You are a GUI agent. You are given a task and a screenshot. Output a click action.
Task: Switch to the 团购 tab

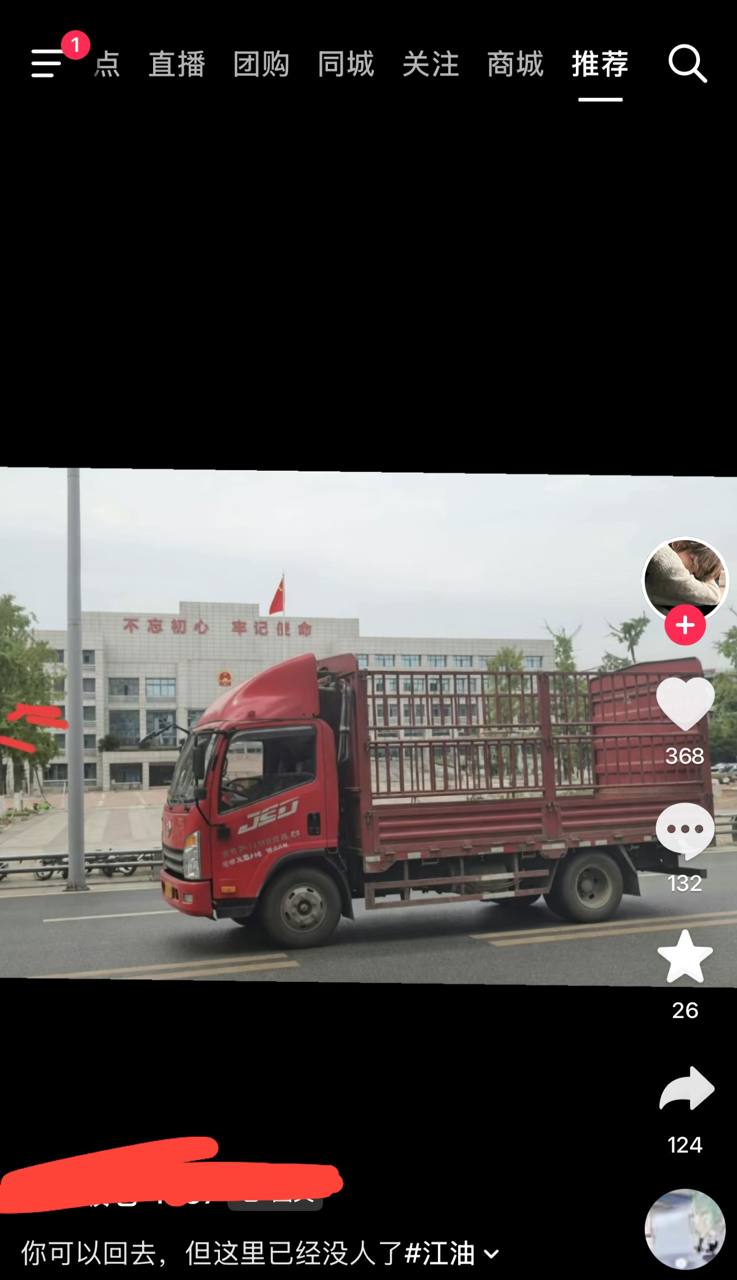261,64
